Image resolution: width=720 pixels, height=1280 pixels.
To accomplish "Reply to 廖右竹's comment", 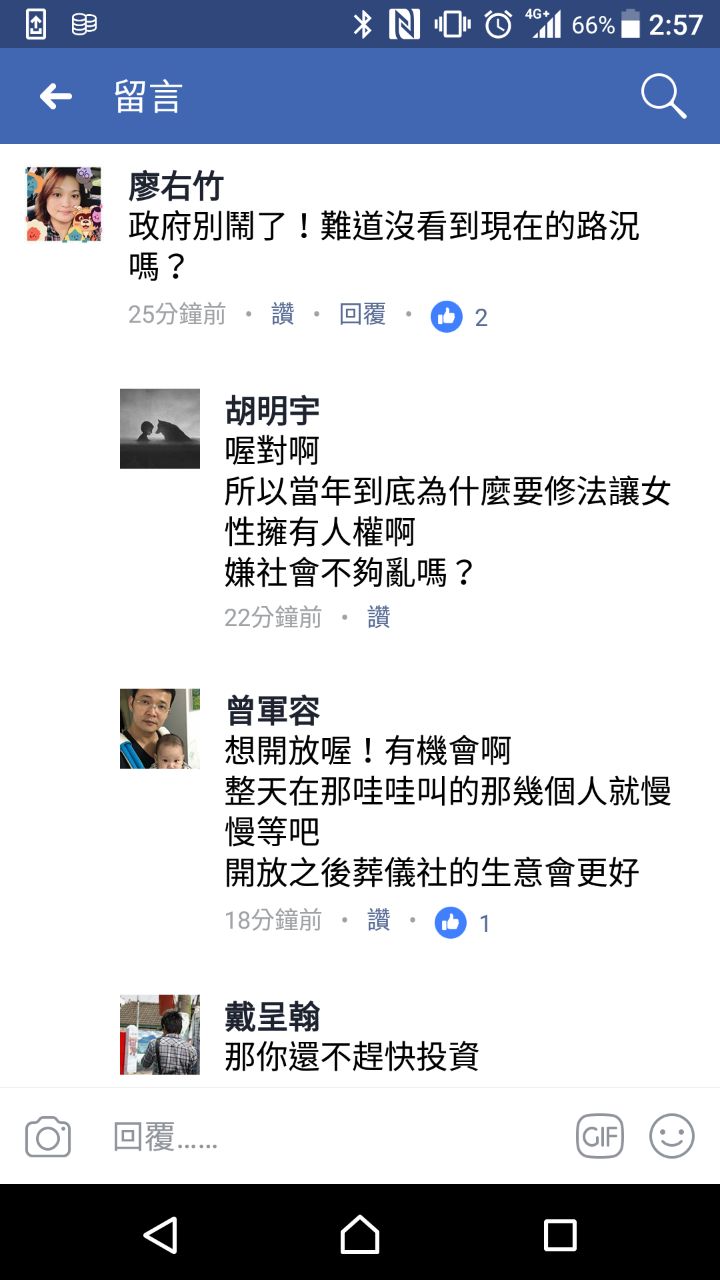I will coord(362,315).
